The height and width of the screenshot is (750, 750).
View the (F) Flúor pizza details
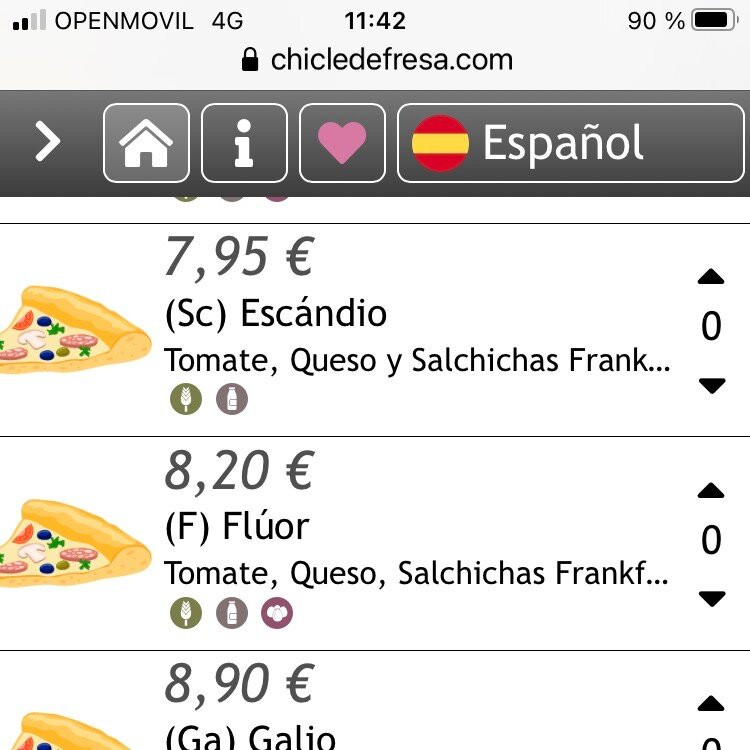237,527
